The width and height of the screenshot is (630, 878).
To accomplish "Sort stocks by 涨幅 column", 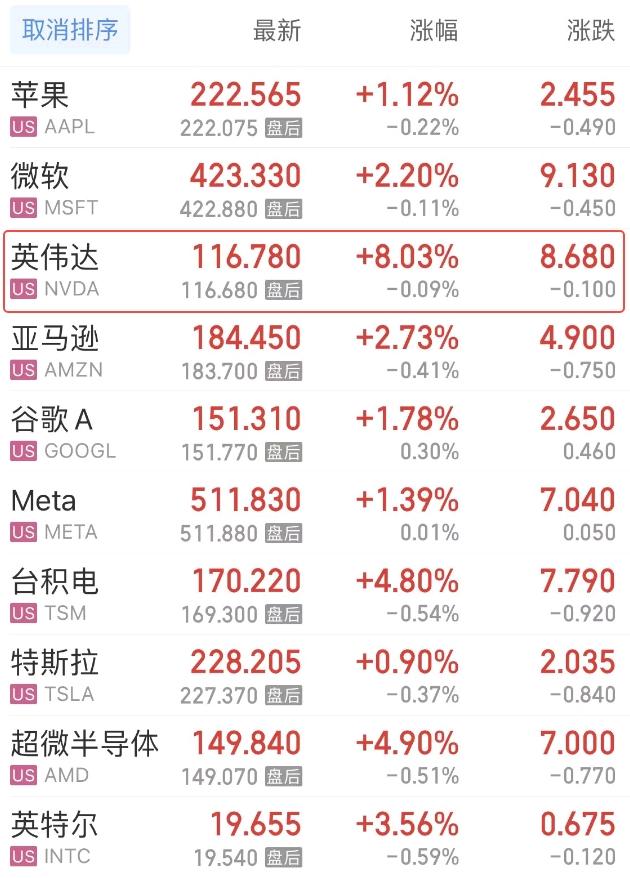I will (x=434, y=31).
